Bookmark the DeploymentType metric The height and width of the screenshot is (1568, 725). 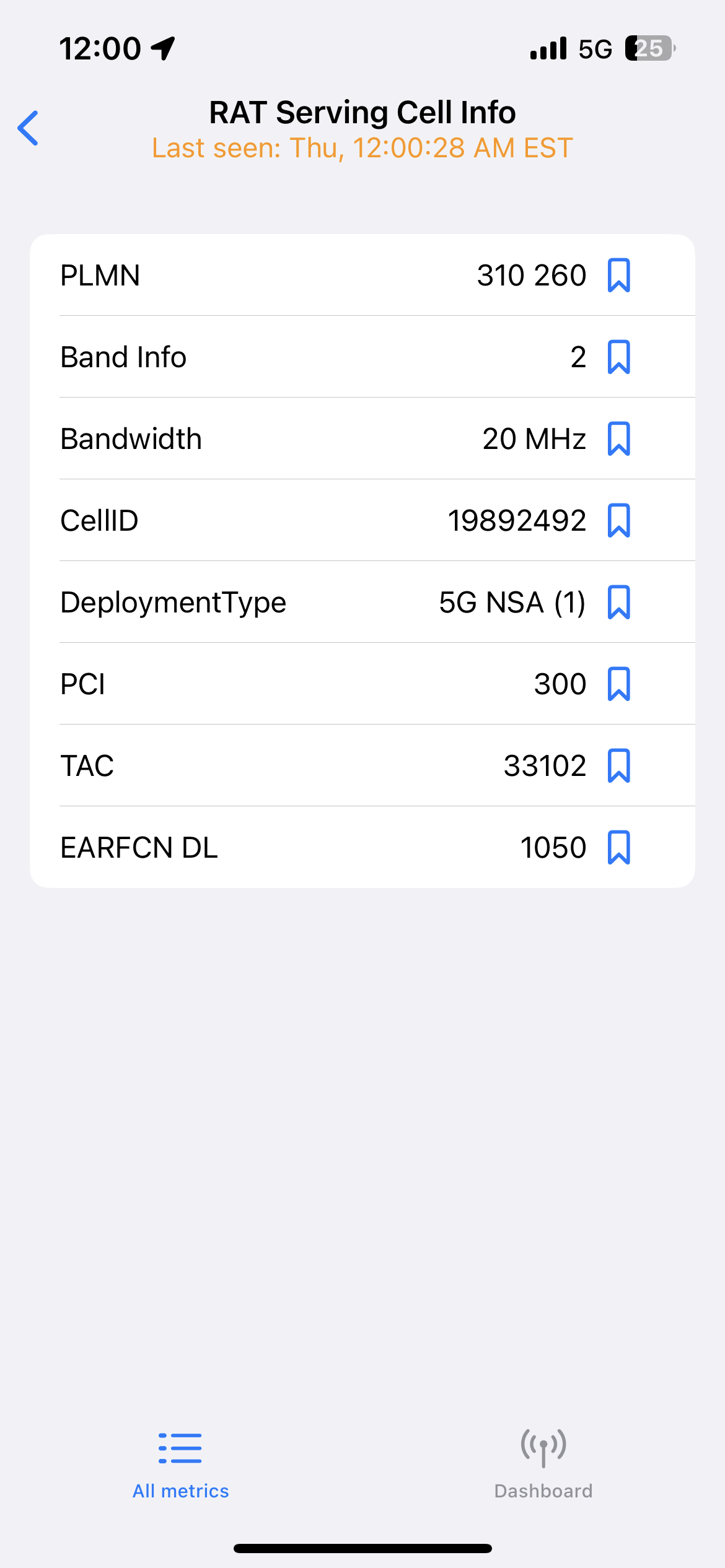click(x=618, y=602)
